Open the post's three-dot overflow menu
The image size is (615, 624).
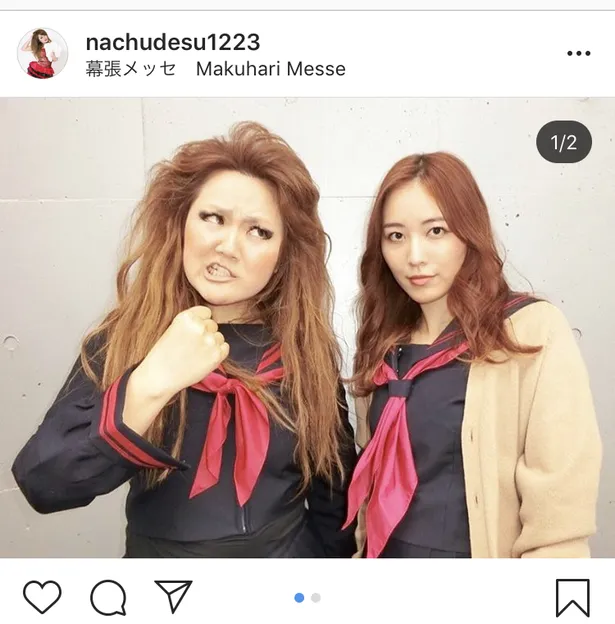click(579, 54)
